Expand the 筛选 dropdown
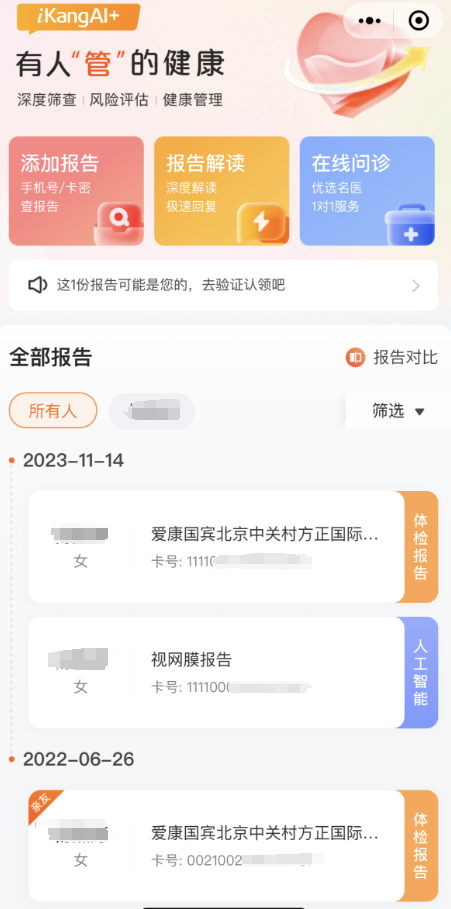 [x=398, y=411]
